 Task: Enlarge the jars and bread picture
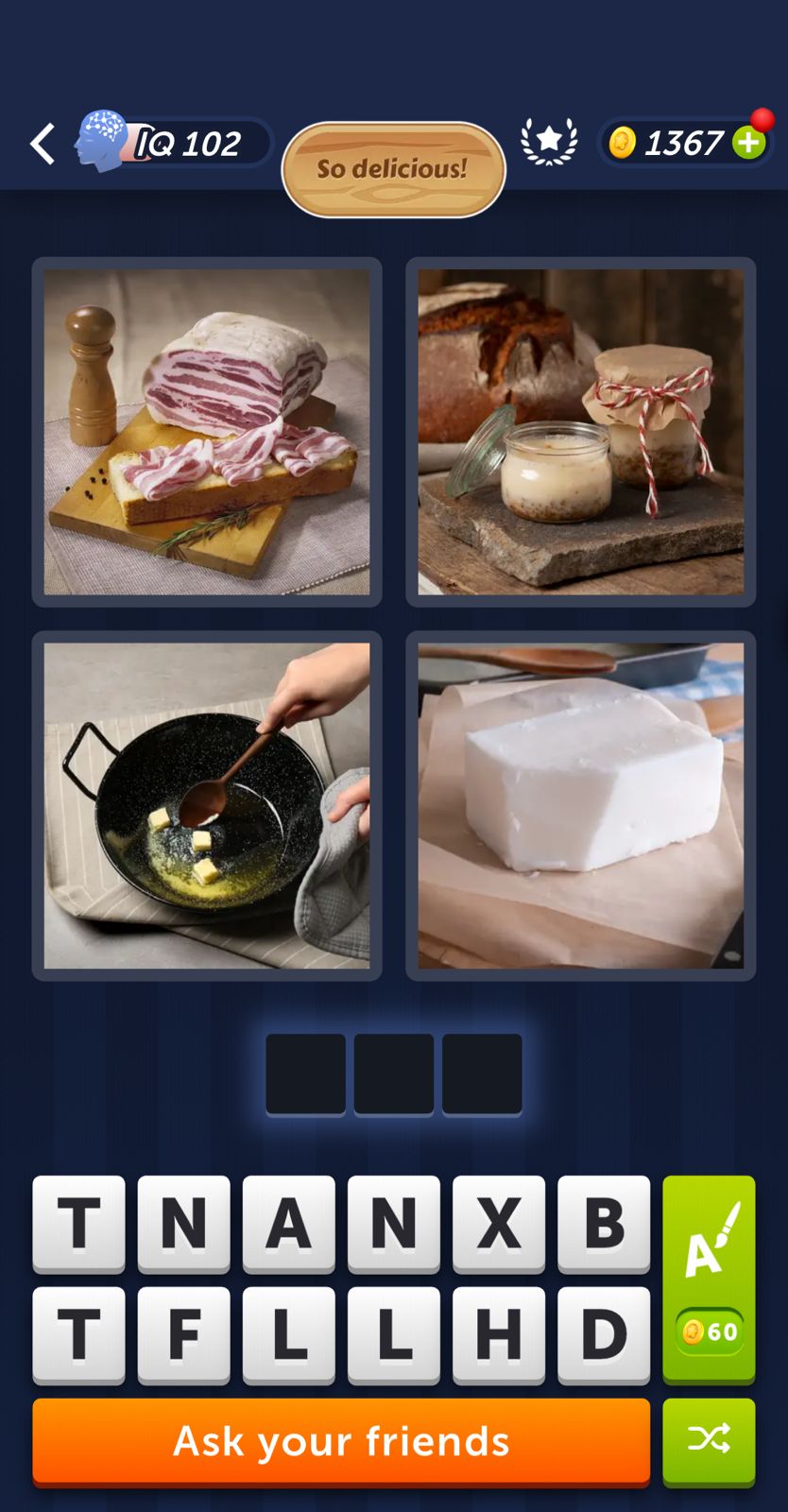click(580, 432)
